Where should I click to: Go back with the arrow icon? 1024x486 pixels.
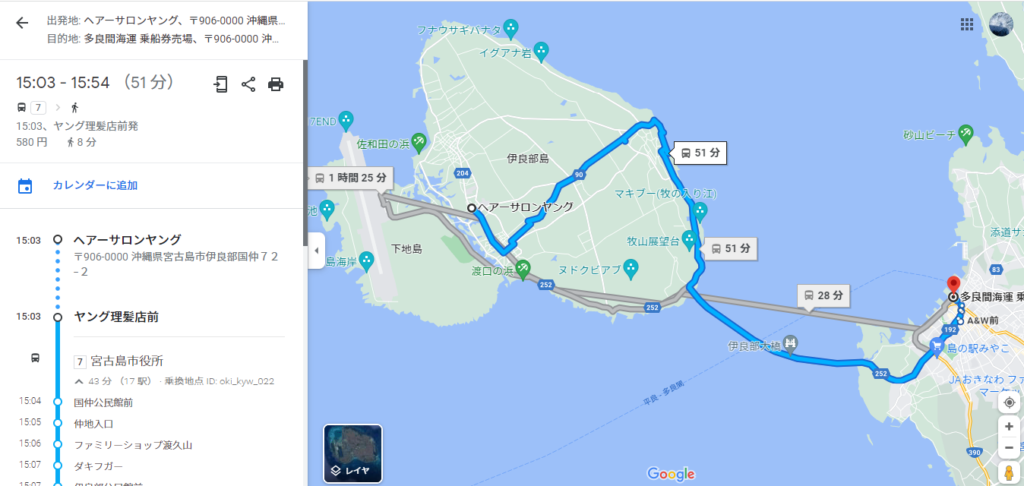22,24
